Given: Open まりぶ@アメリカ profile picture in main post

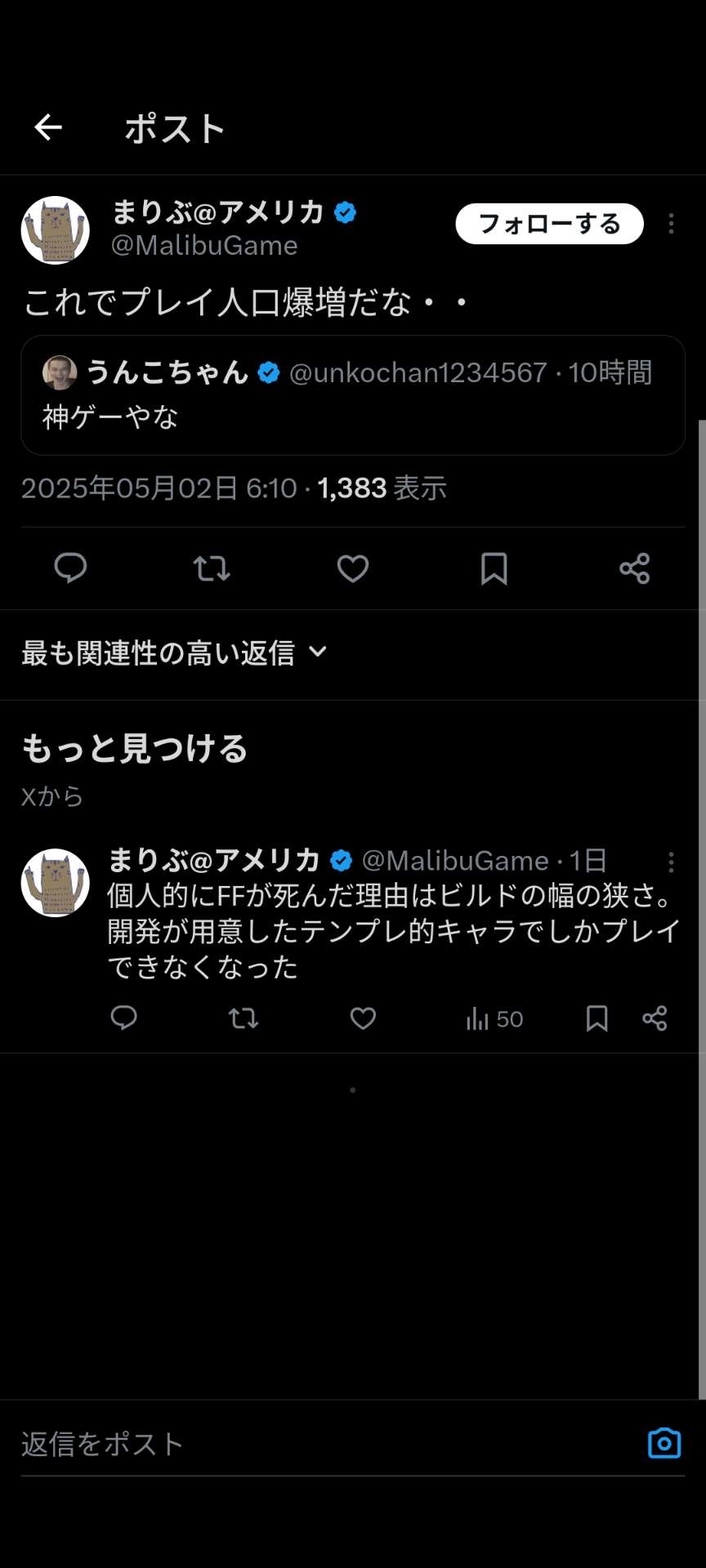Looking at the screenshot, I should click(55, 230).
